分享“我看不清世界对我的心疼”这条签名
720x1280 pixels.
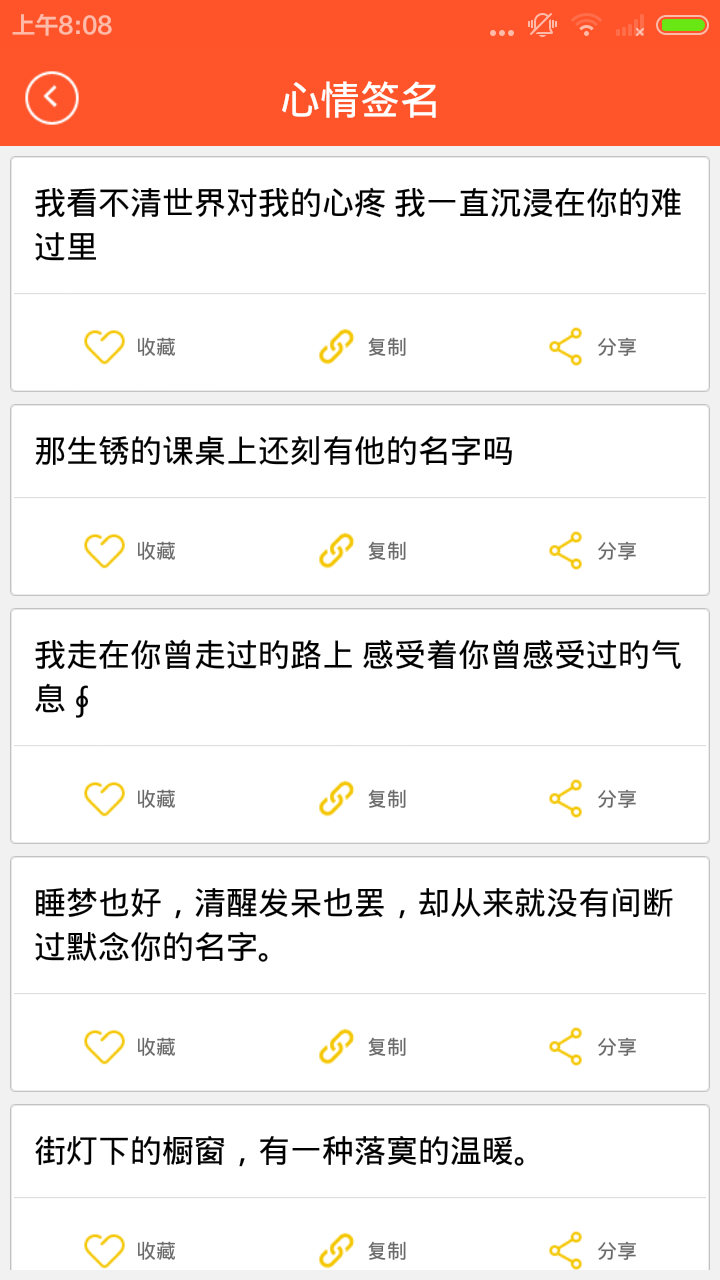coord(593,347)
